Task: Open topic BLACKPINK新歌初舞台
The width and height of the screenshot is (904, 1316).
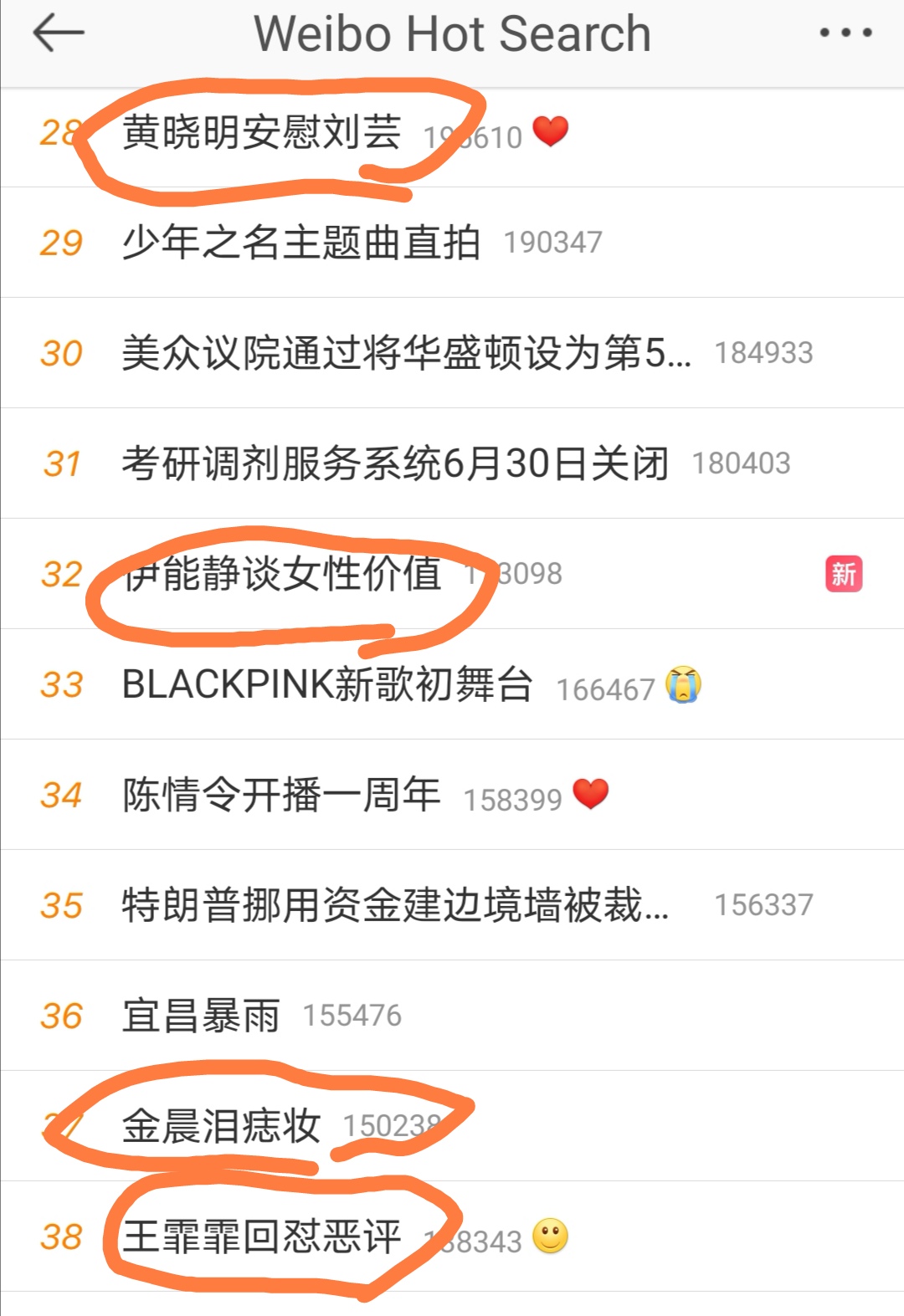Action: point(327,684)
